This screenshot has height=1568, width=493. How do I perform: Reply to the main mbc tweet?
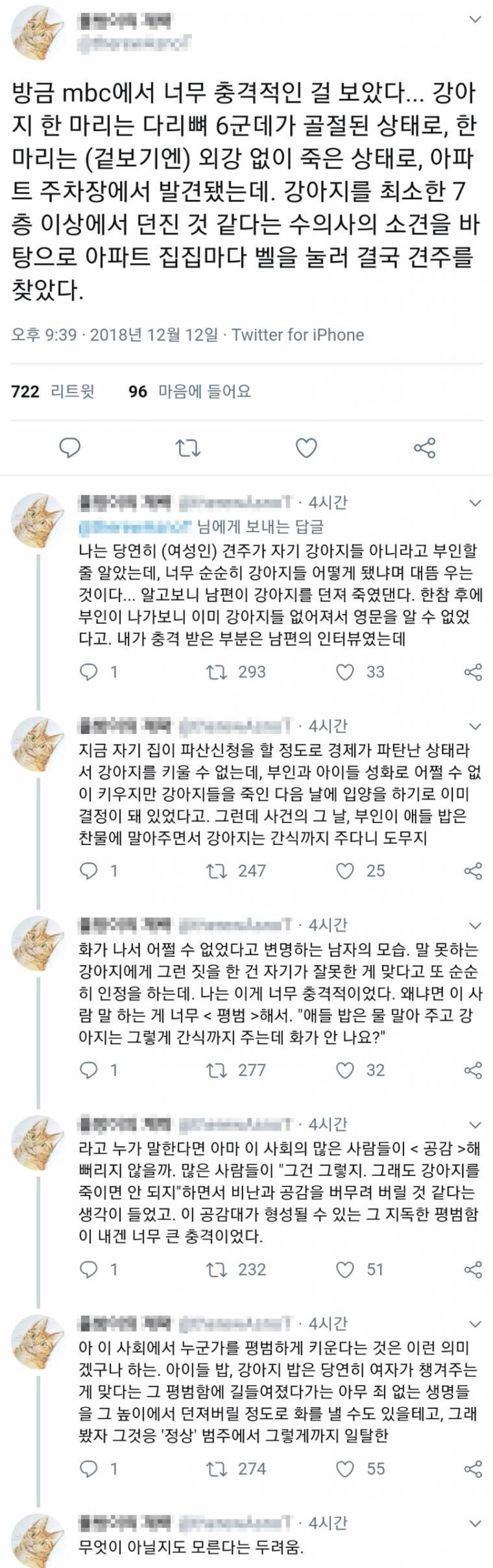coord(69,448)
